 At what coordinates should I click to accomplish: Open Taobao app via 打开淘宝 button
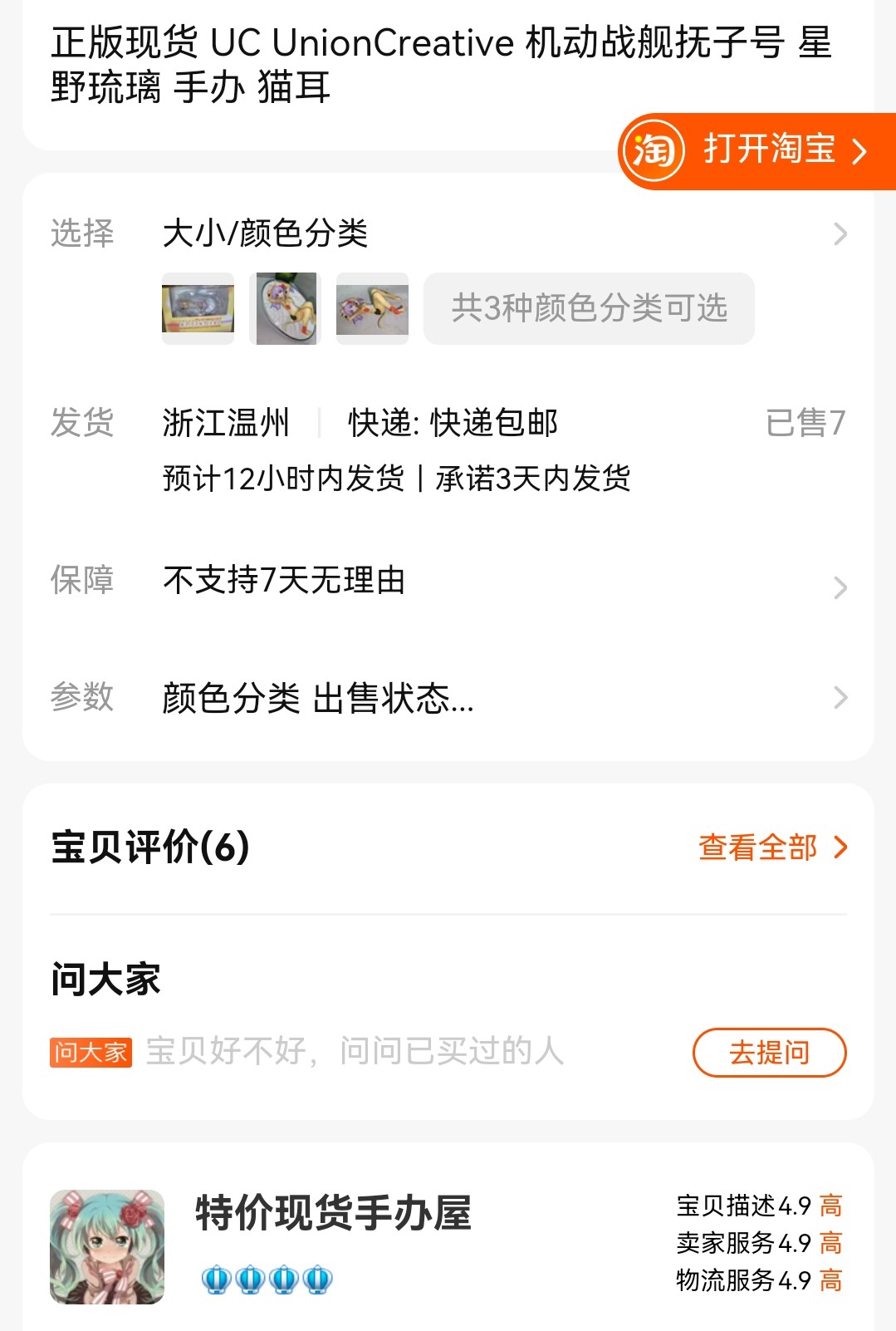click(x=757, y=151)
